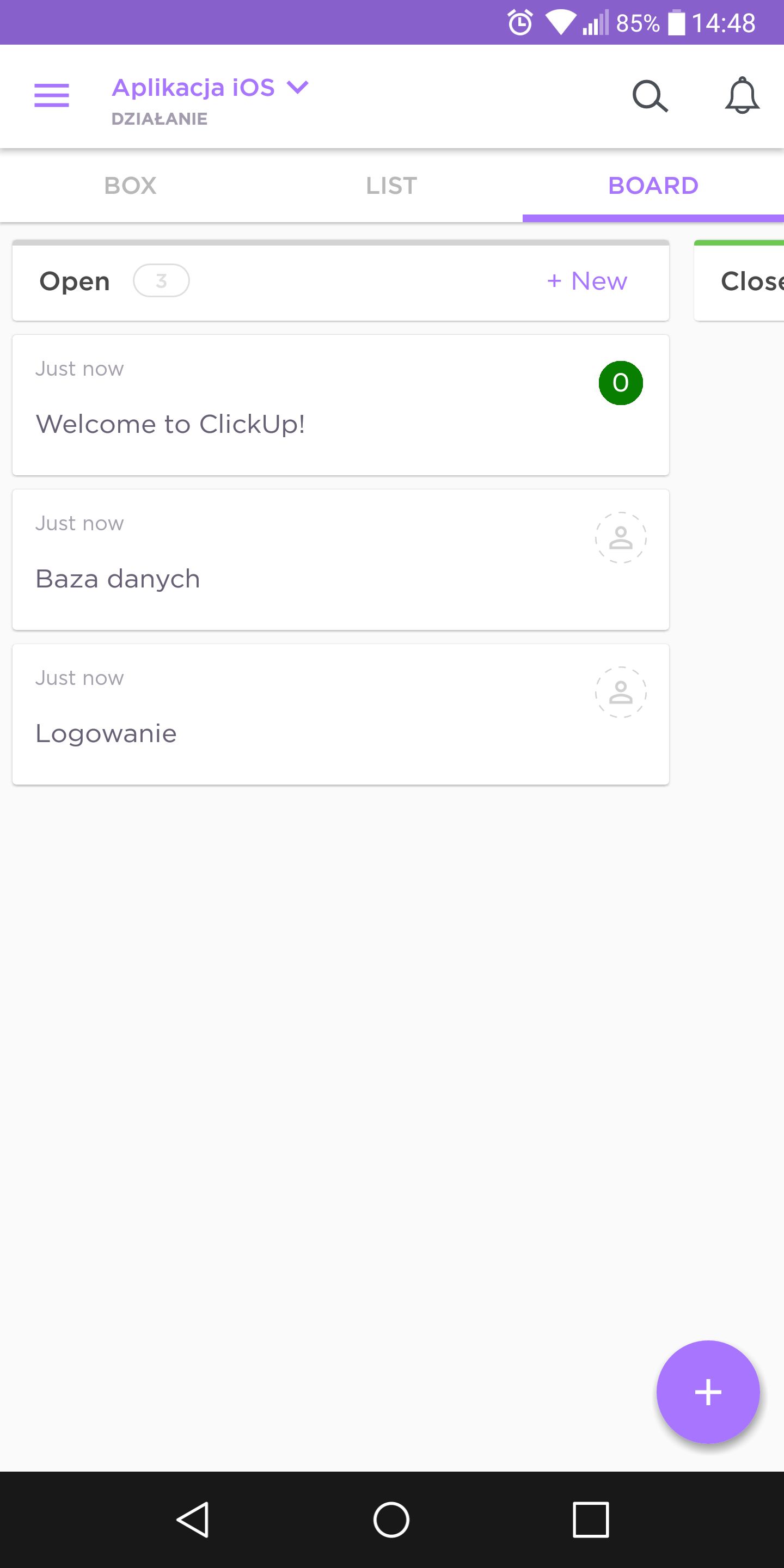Viewport: 784px width, 1568px height.
Task: Tap the green assignee avatar on Welcome task
Action: click(620, 383)
